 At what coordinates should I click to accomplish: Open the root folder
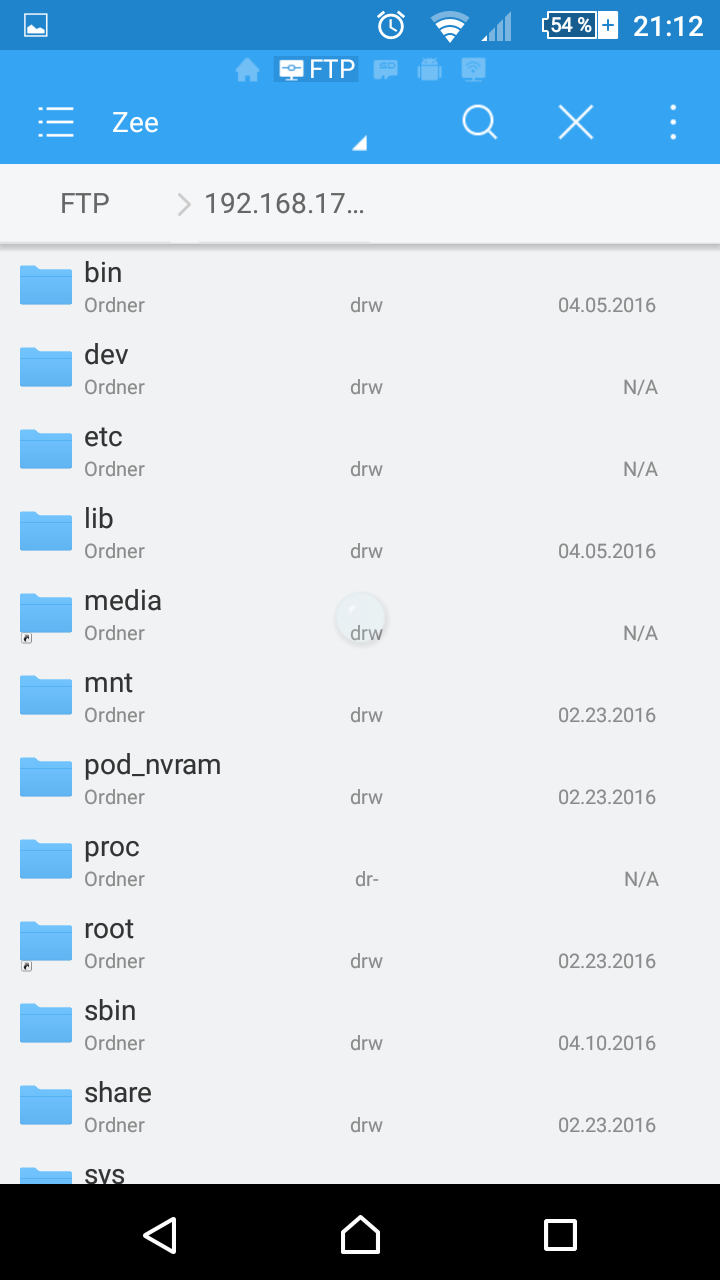(x=109, y=942)
